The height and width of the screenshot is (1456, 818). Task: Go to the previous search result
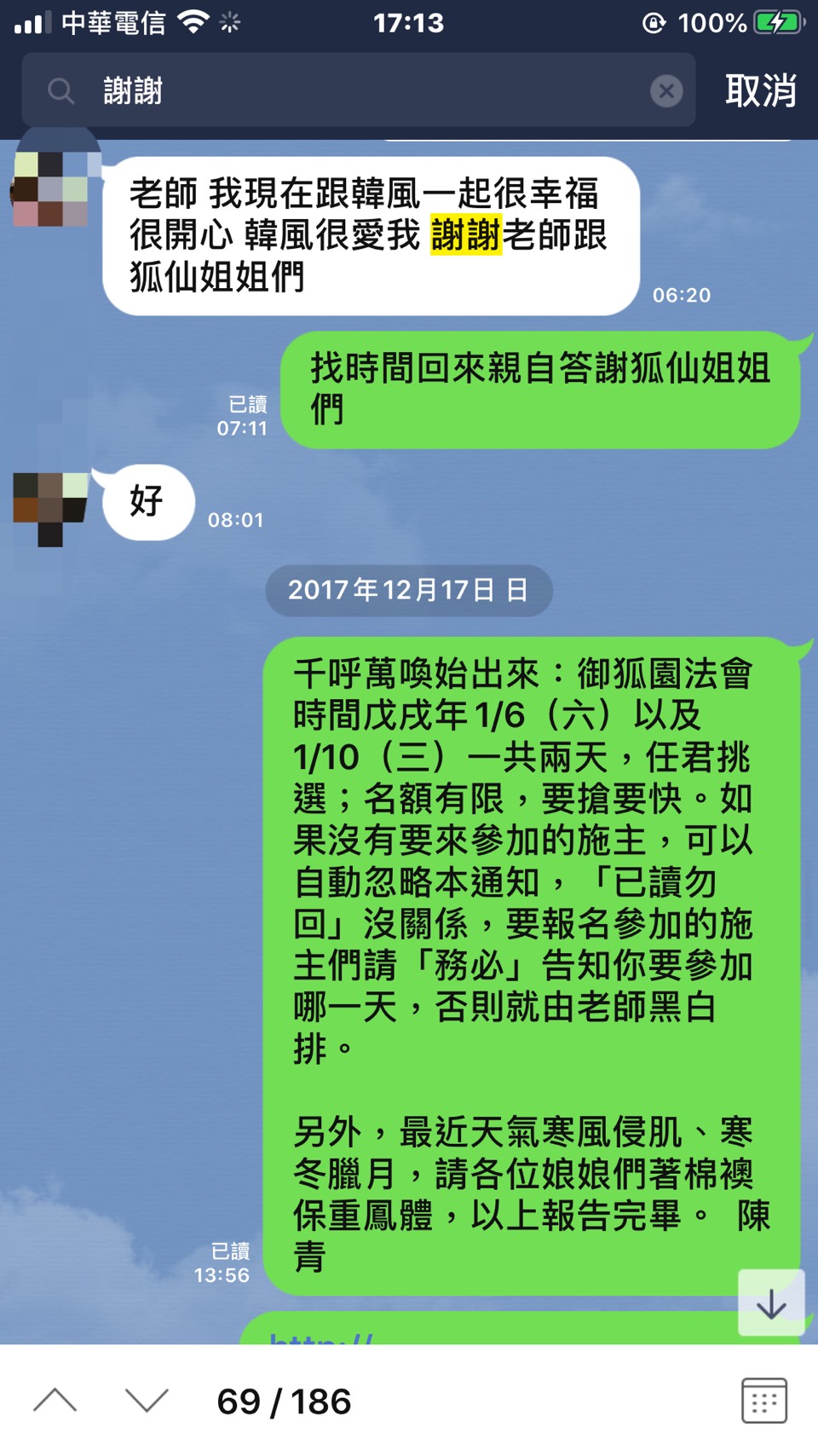55,1401
